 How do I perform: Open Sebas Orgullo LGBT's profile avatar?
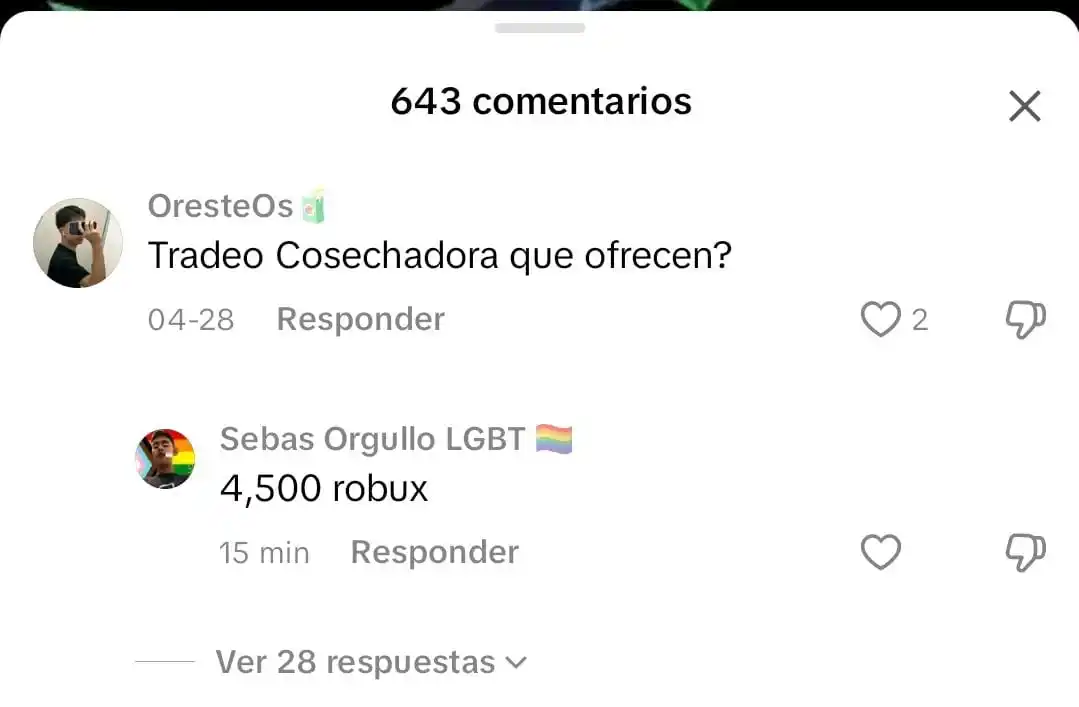(165, 459)
